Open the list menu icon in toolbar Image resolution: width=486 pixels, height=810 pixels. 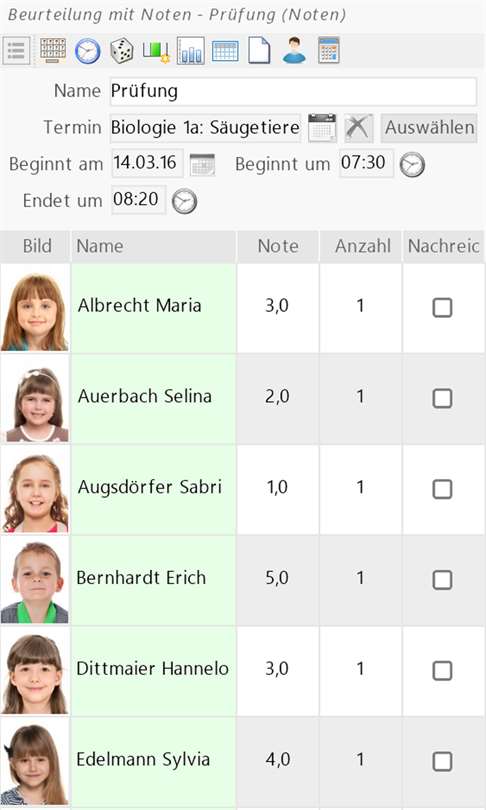click(17, 51)
